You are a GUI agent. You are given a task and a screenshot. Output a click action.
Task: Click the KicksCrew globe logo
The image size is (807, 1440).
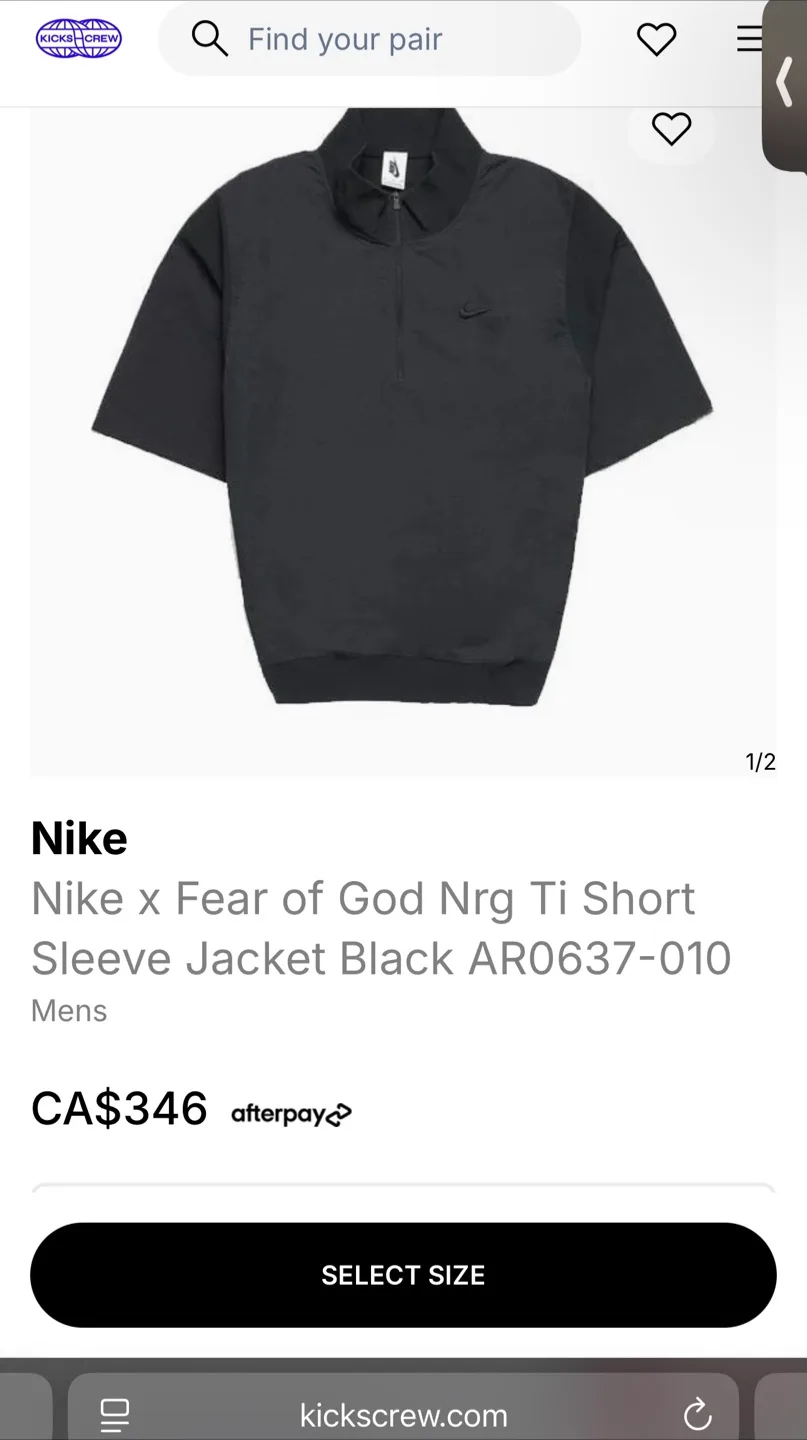[78, 39]
